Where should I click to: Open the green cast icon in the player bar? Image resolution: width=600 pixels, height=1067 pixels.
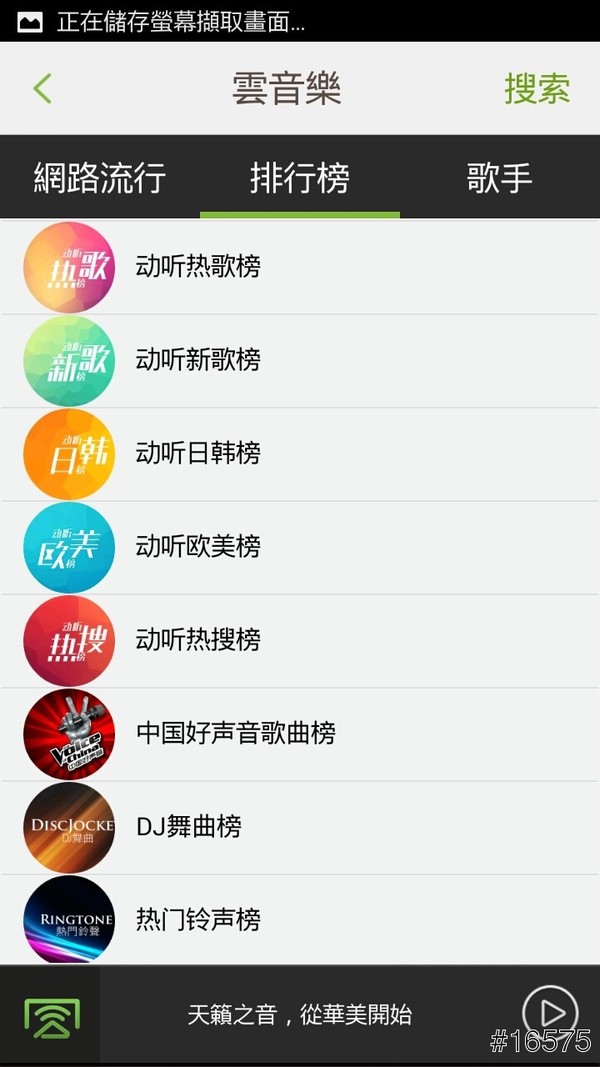pos(50,1015)
